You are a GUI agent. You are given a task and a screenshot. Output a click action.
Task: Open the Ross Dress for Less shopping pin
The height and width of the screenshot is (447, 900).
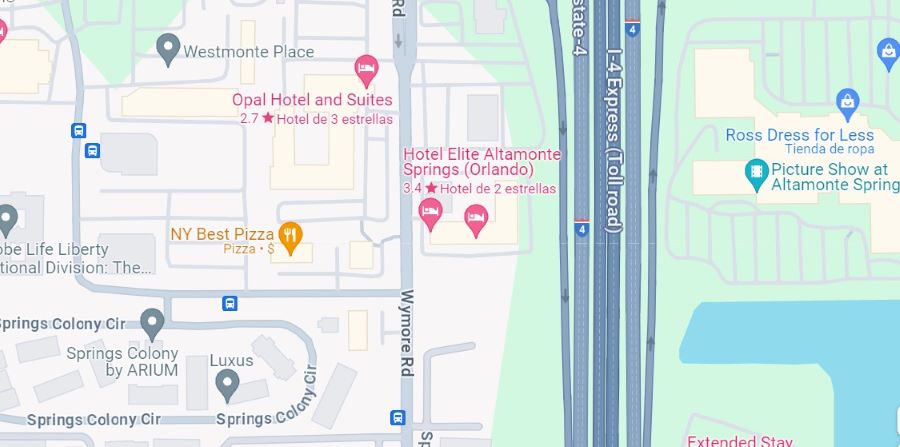847,101
